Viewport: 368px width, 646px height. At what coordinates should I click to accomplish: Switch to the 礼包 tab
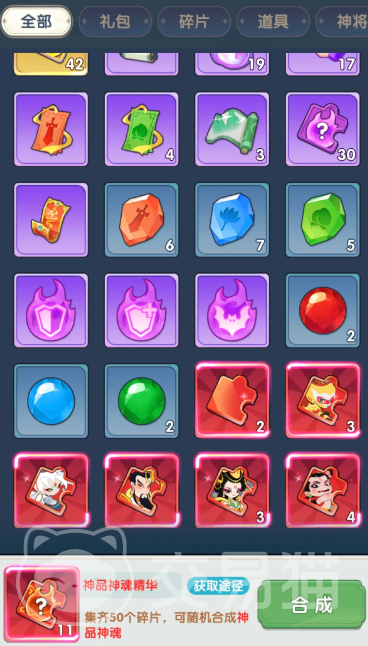(x=115, y=21)
